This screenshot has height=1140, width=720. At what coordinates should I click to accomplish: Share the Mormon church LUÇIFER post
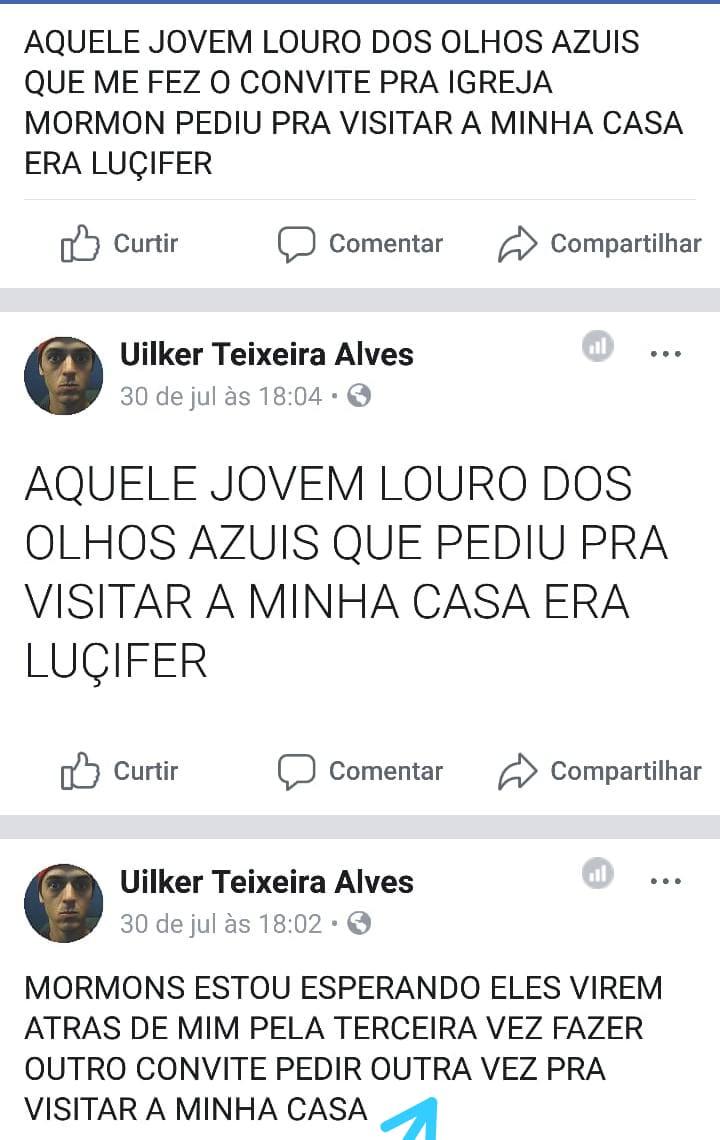pyautogui.click(x=600, y=244)
